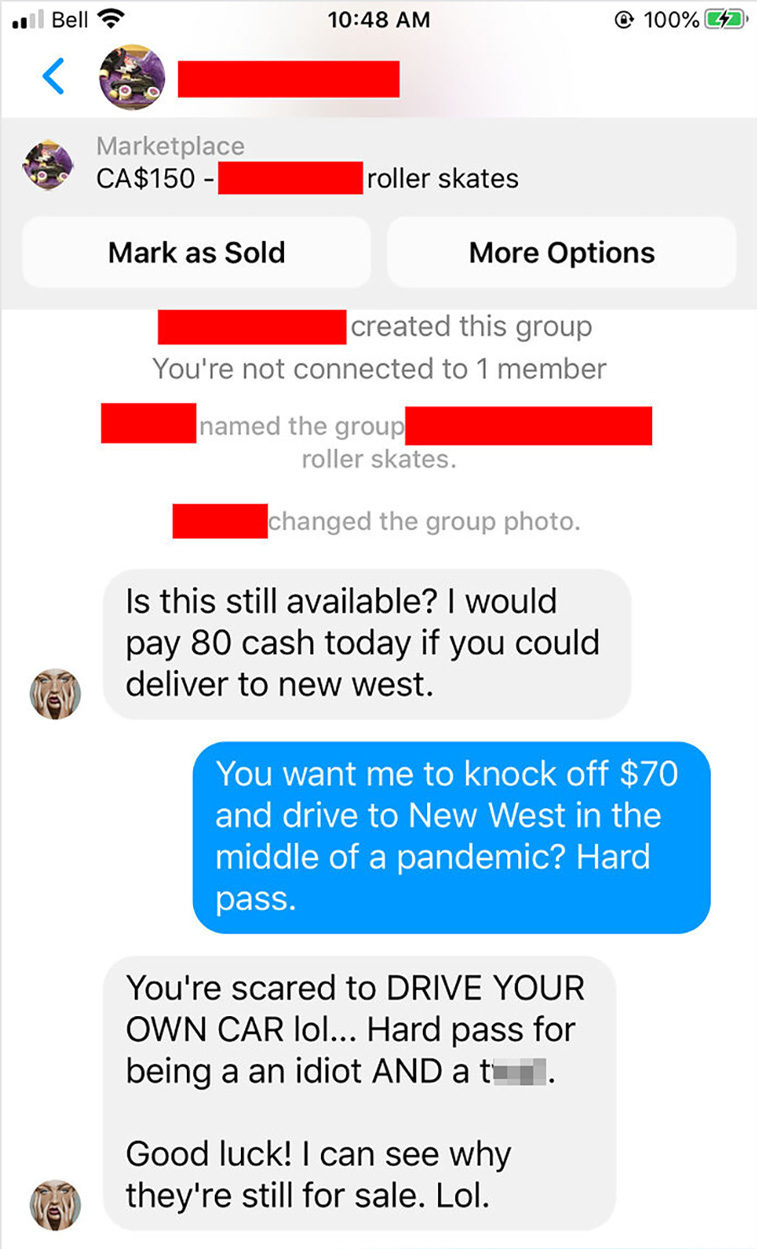The width and height of the screenshot is (757, 1249).
Task: Open More Options for the listing
Action: [562, 252]
